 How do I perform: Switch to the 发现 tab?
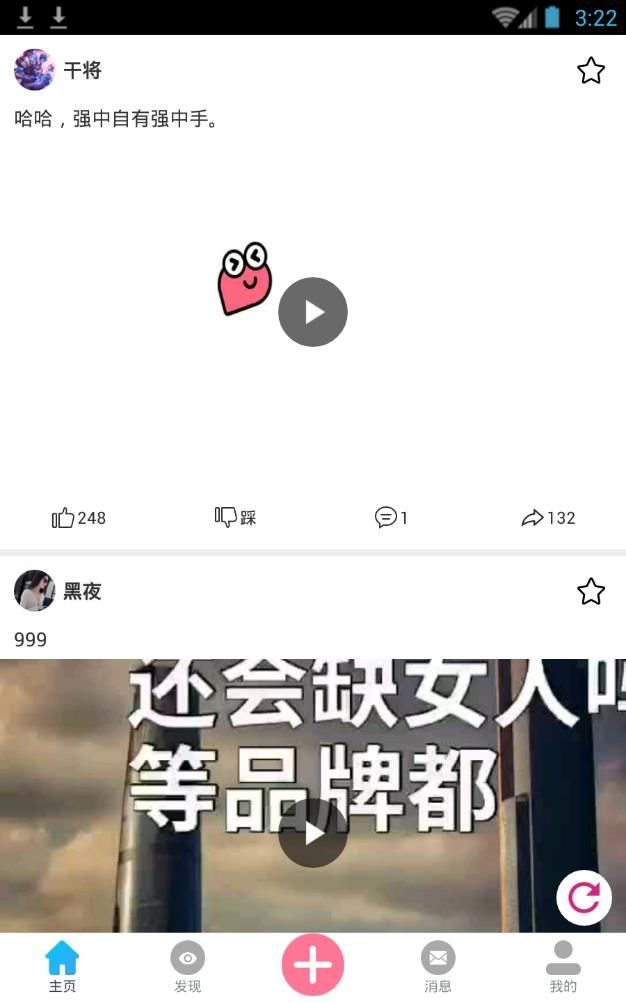click(187, 967)
